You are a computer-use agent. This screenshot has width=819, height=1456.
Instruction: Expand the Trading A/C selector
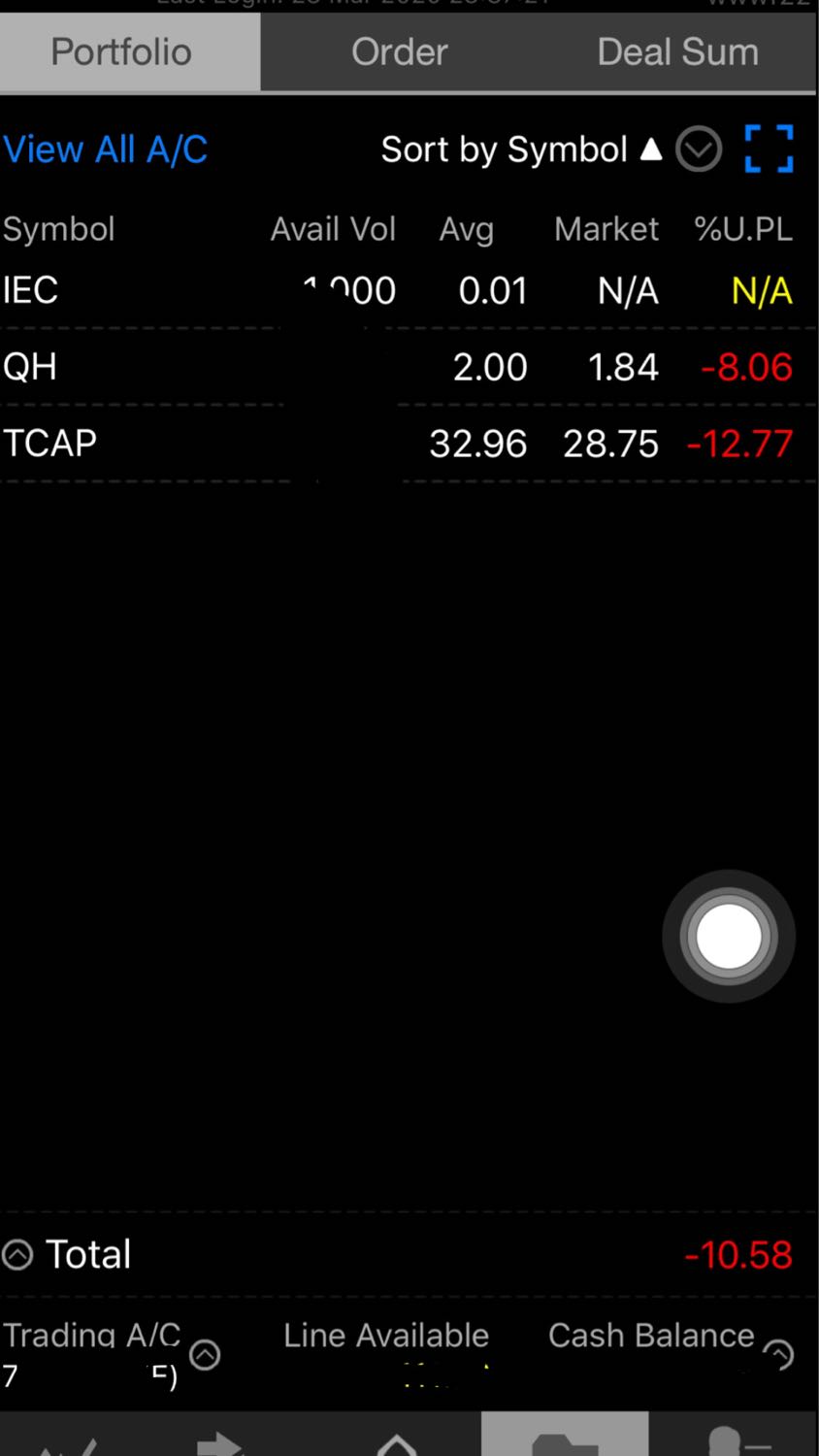point(205,1354)
